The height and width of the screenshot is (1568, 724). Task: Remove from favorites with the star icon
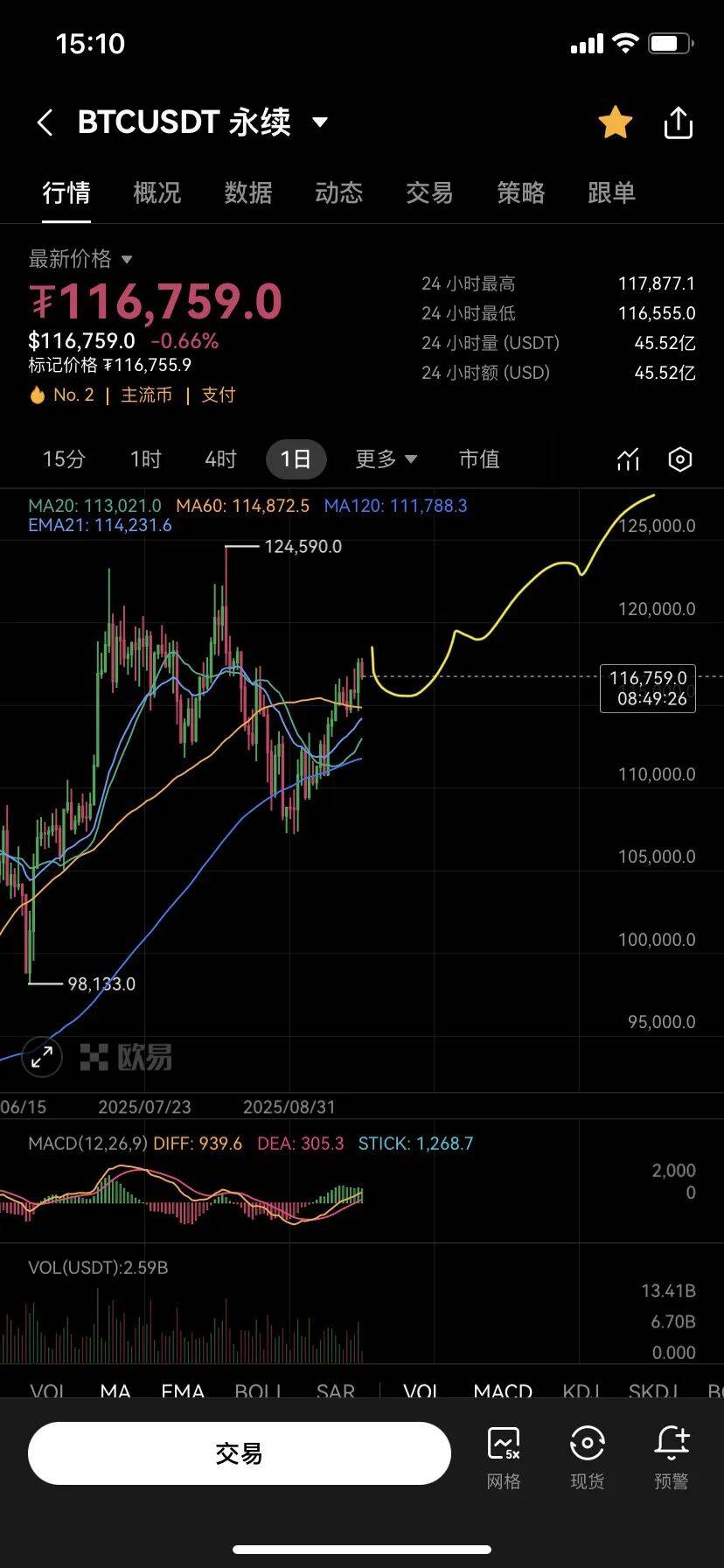pyautogui.click(x=616, y=122)
